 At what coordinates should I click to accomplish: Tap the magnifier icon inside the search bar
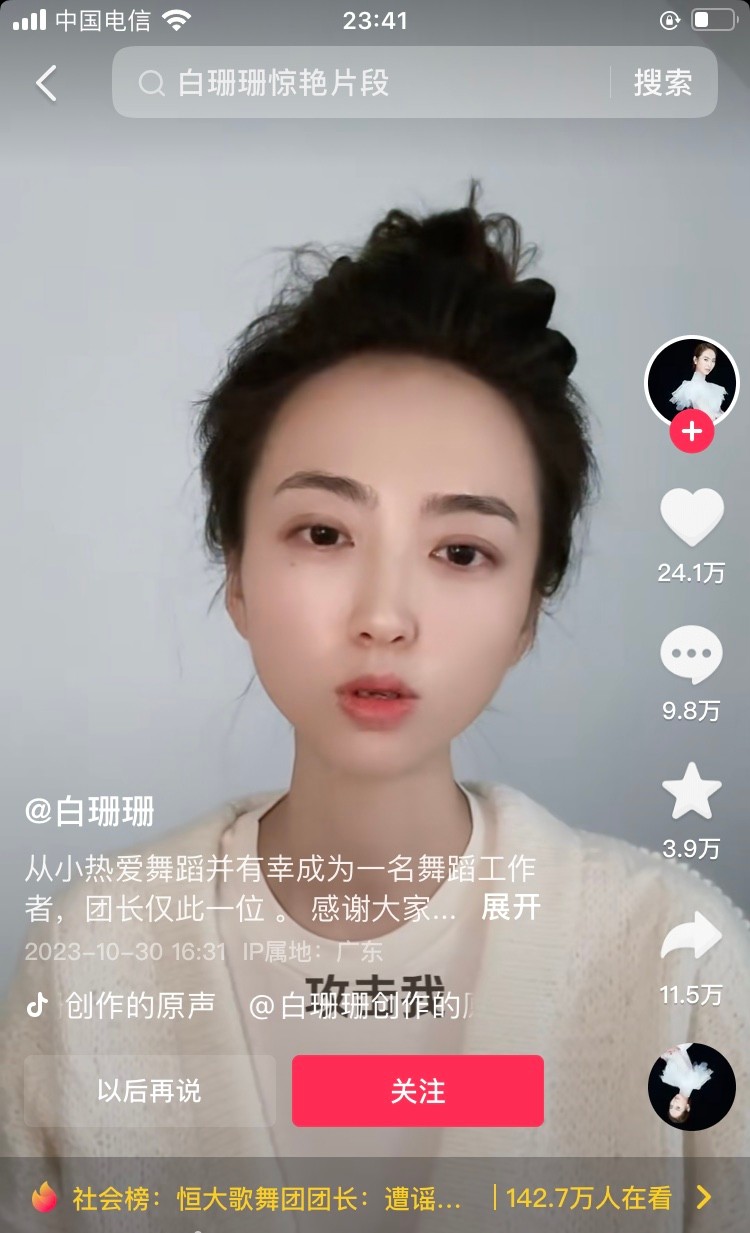[x=151, y=83]
